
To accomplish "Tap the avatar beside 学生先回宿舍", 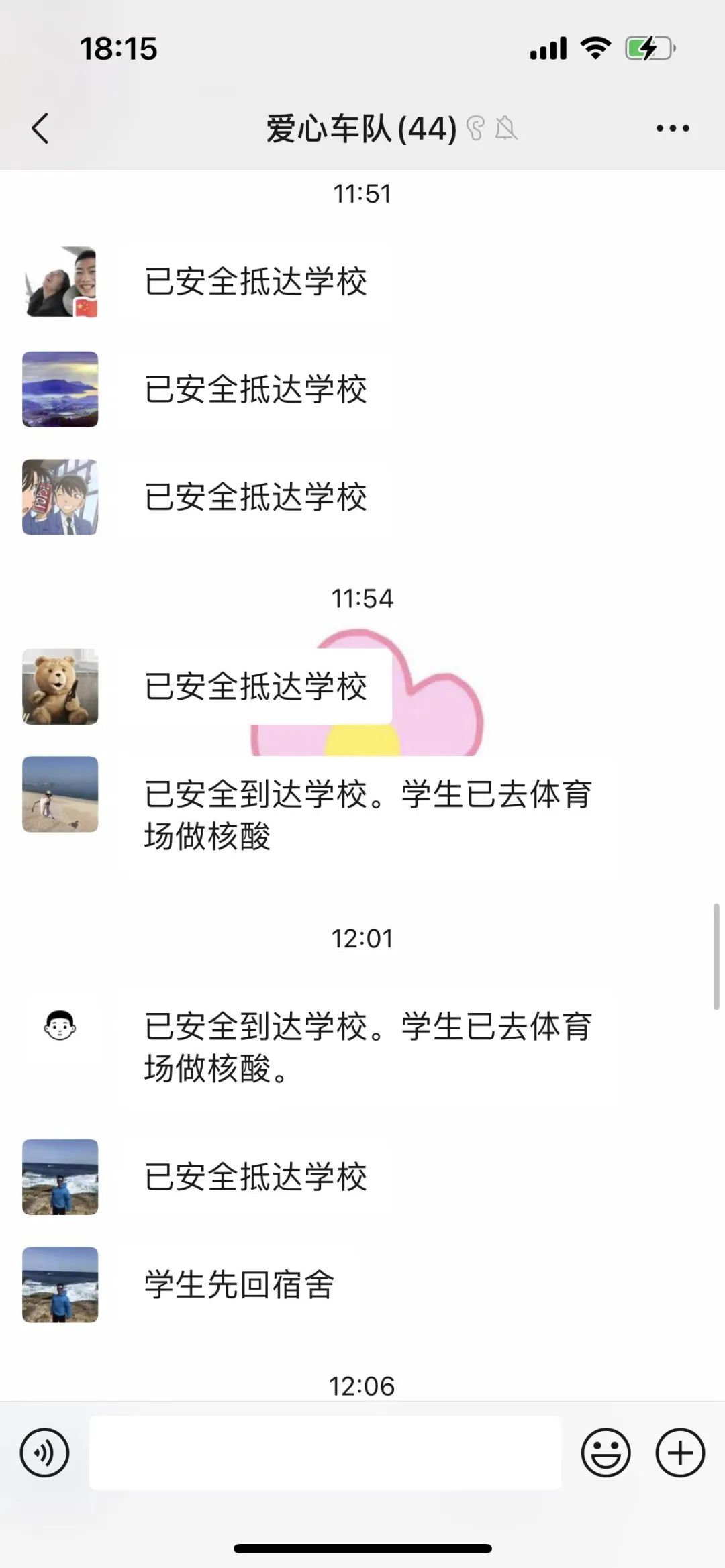I will click(x=60, y=1285).
